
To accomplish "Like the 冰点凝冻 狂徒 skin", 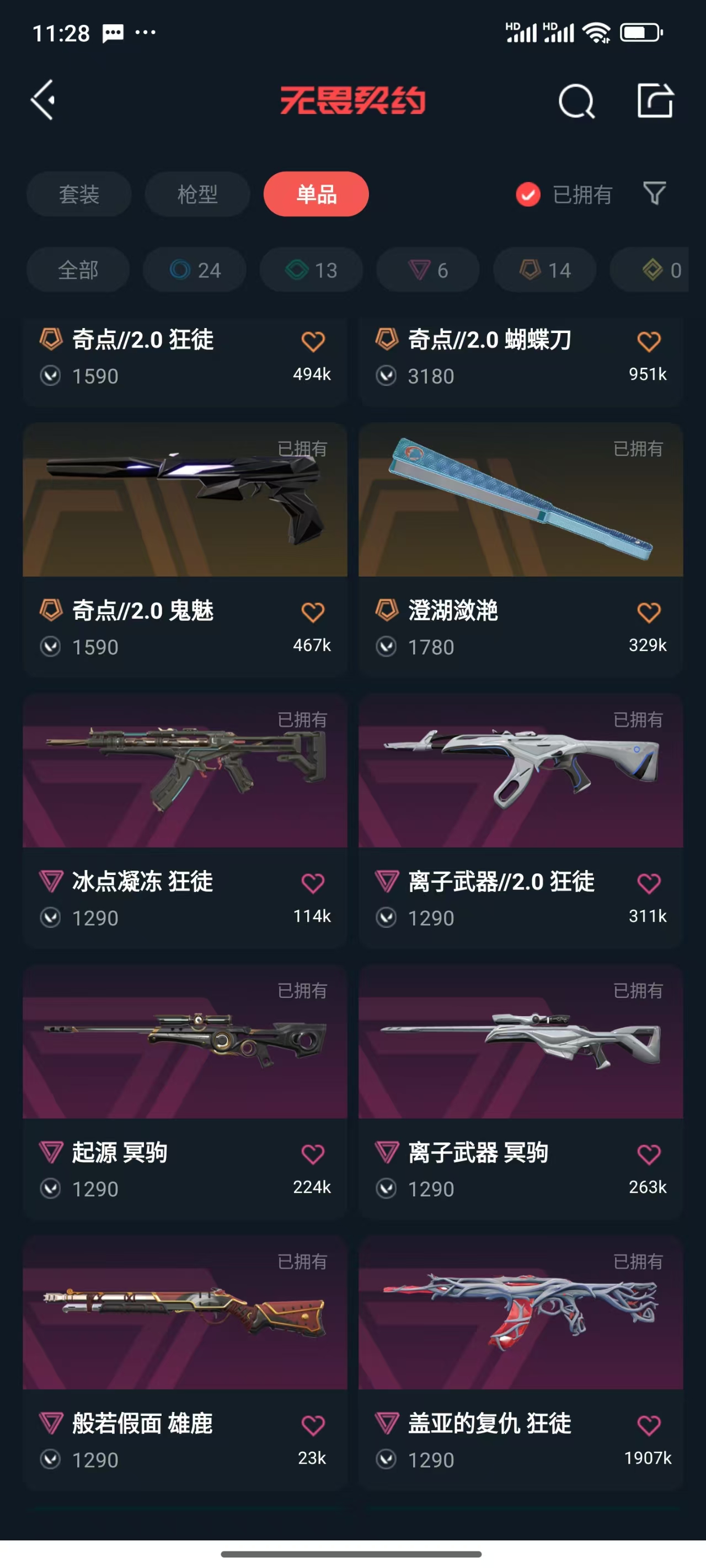I will pos(313,883).
